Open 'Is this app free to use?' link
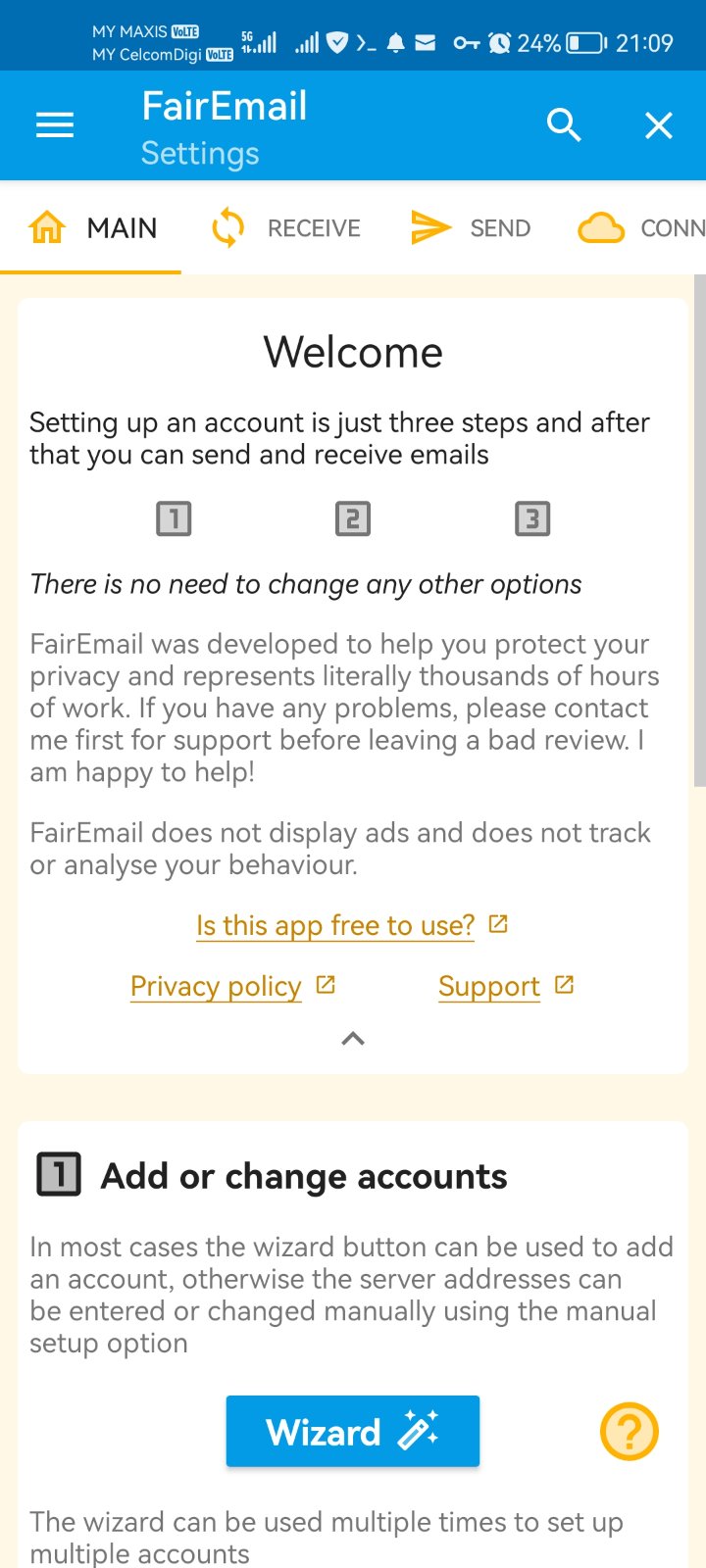 click(336, 925)
